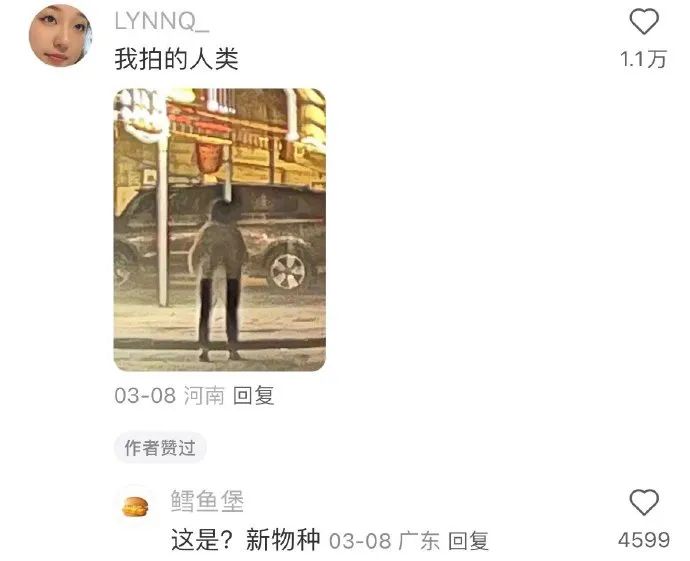Reply to 鳕鱼堡's comment

[468, 541]
